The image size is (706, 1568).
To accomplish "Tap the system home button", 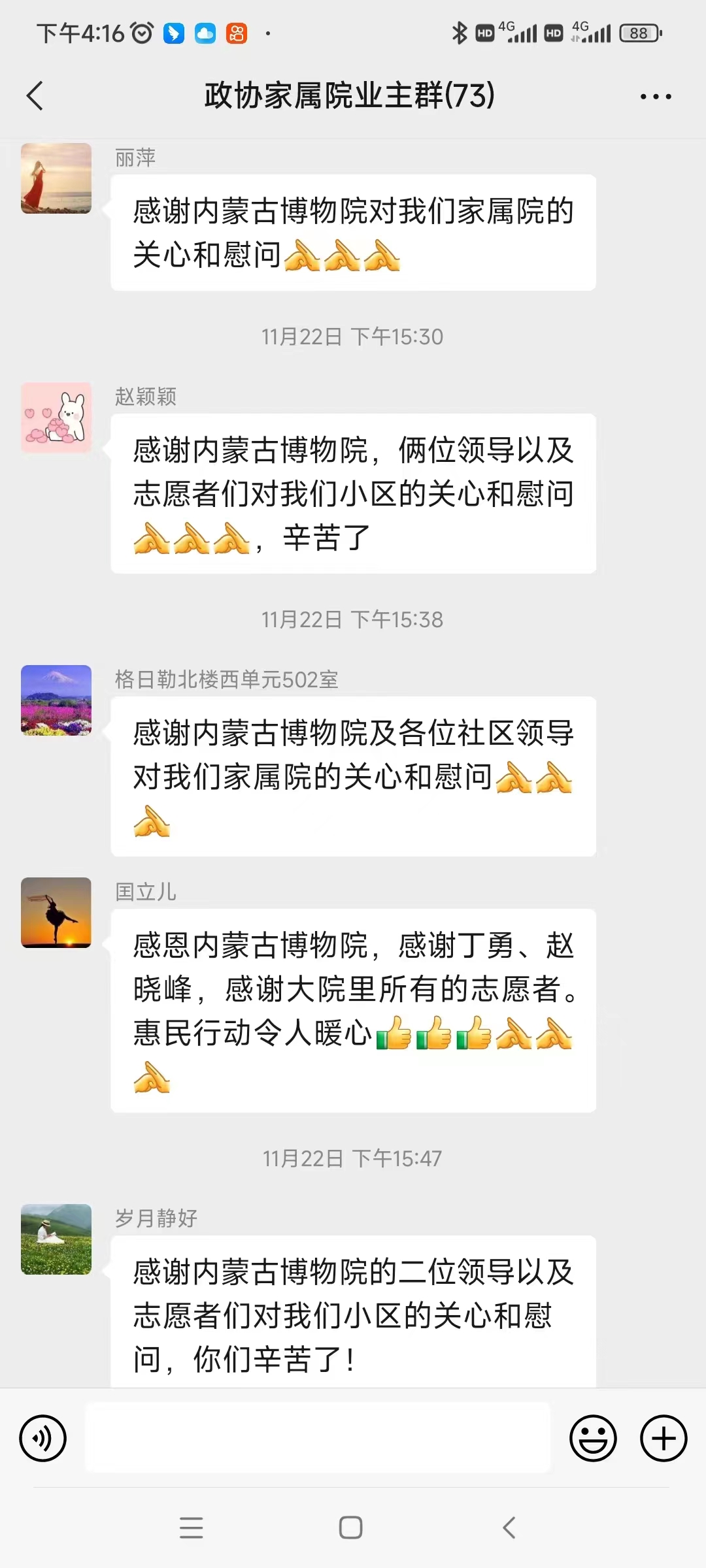I will tap(350, 1527).
